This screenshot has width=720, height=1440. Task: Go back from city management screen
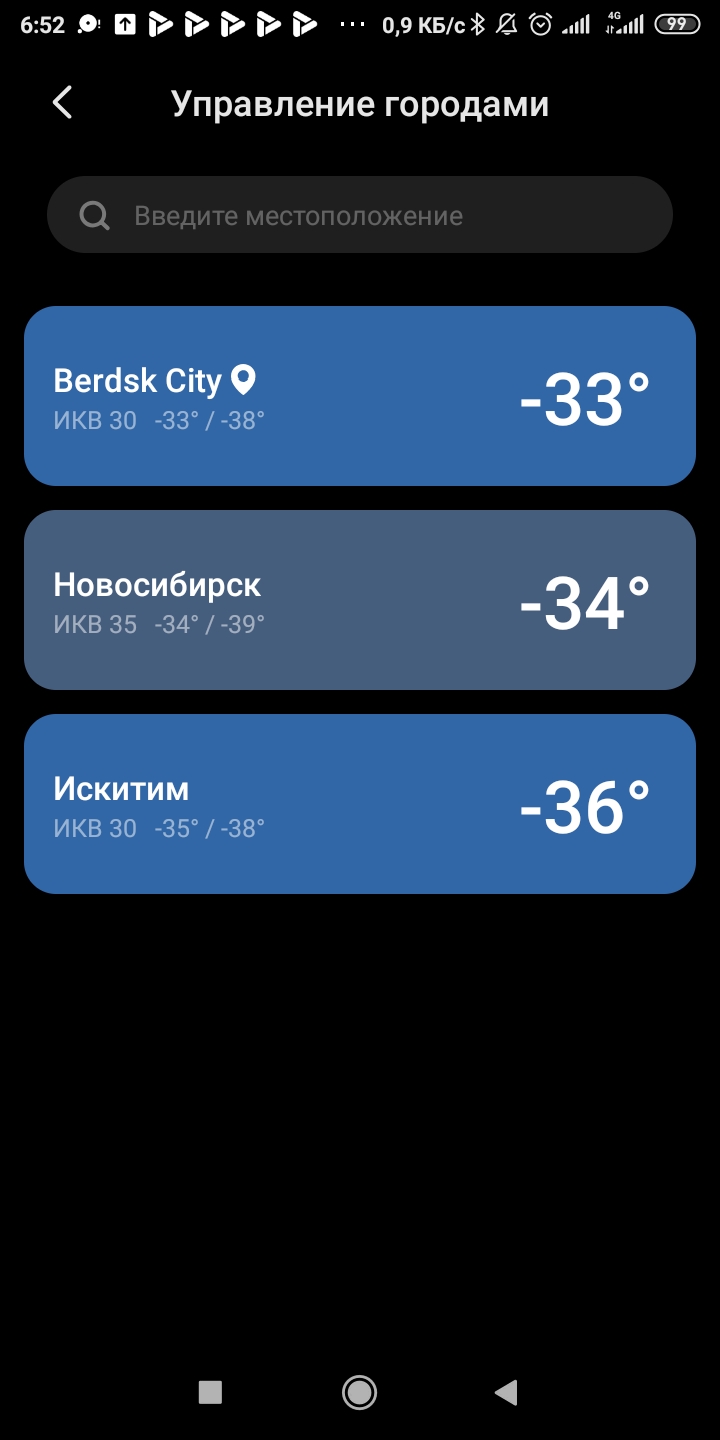(62, 102)
